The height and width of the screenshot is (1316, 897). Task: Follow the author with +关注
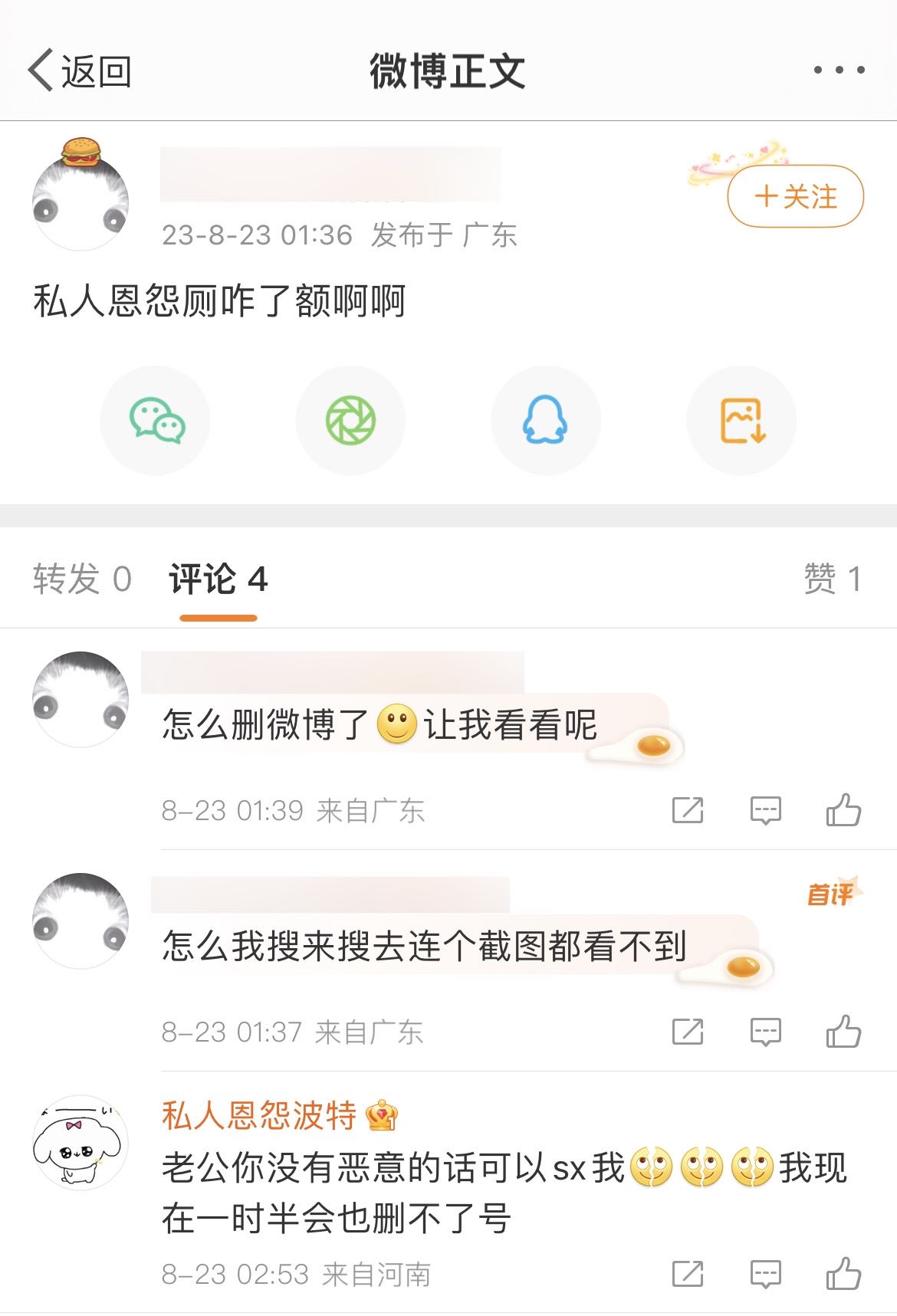[795, 197]
